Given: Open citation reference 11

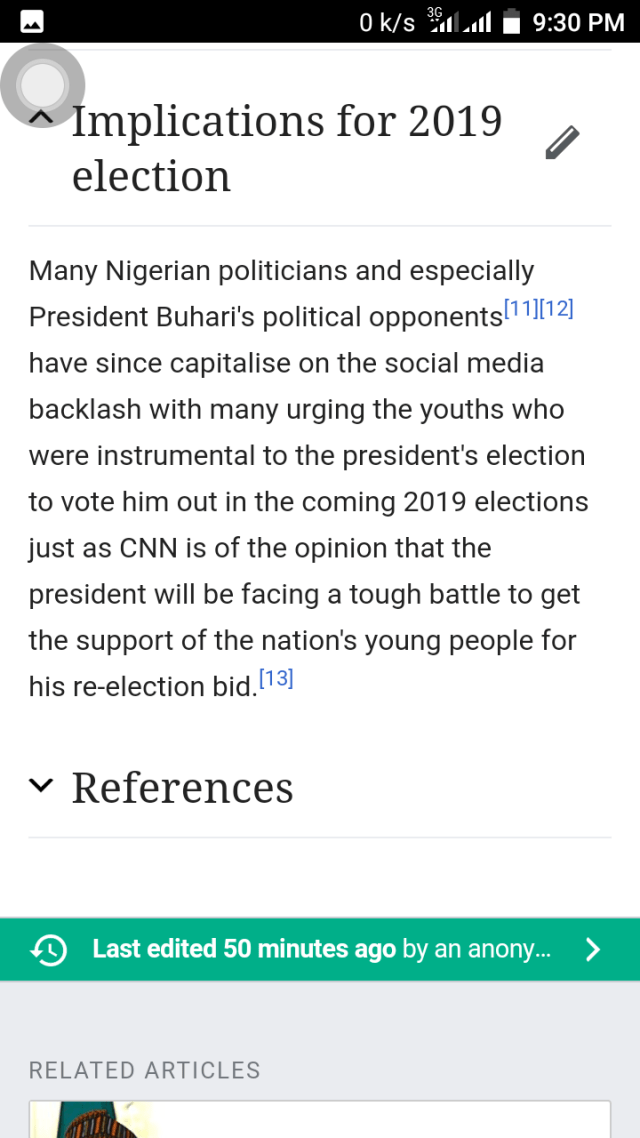Looking at the screenshot, I should 520,309.
